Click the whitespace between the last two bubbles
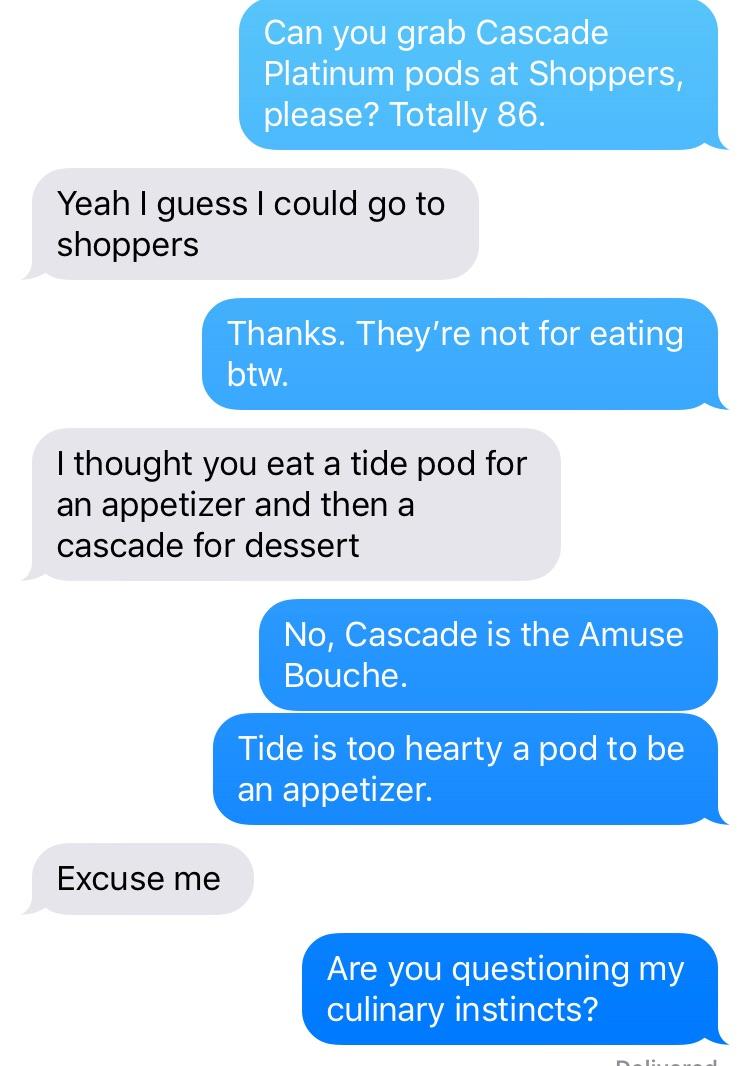The width and height of the screenshot is (750, 1066). pos(375,924)
